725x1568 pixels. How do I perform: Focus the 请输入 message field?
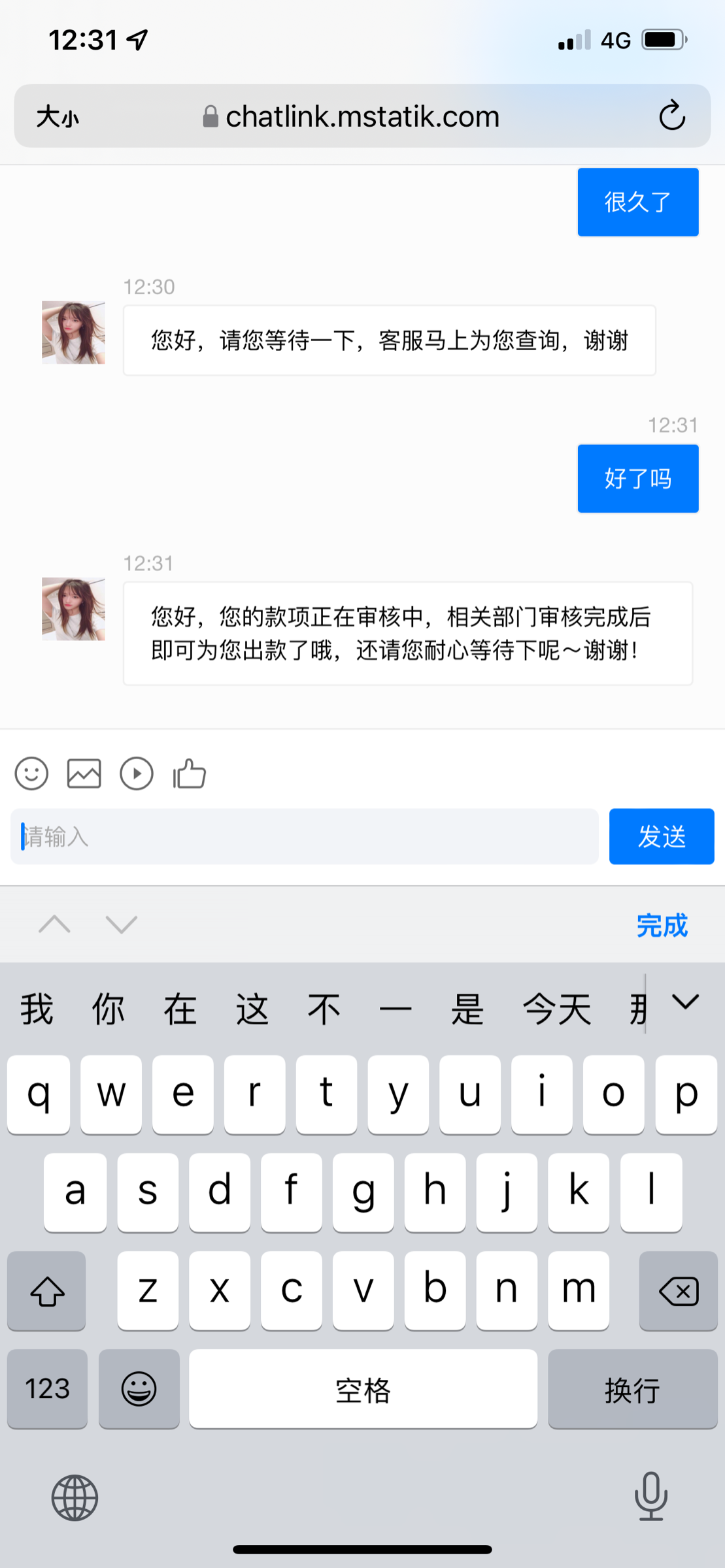click(305, 837)
